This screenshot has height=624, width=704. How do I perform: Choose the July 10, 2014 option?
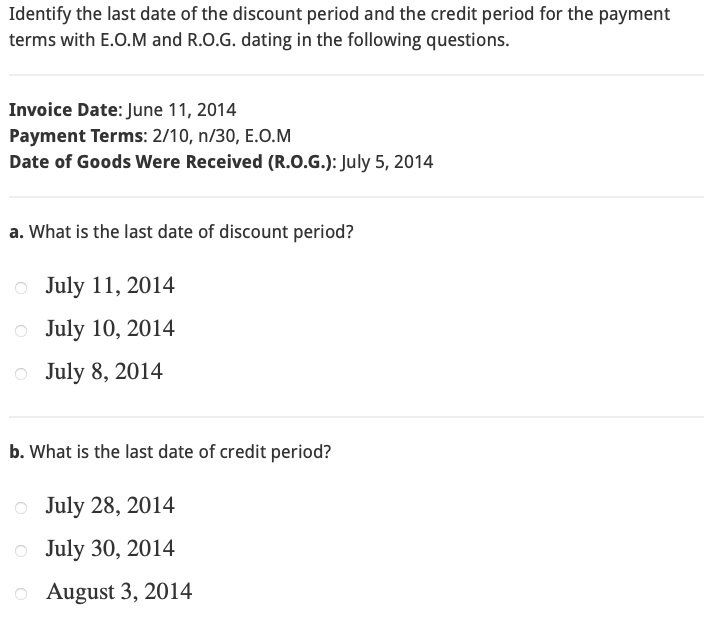(x=22, y=330)
